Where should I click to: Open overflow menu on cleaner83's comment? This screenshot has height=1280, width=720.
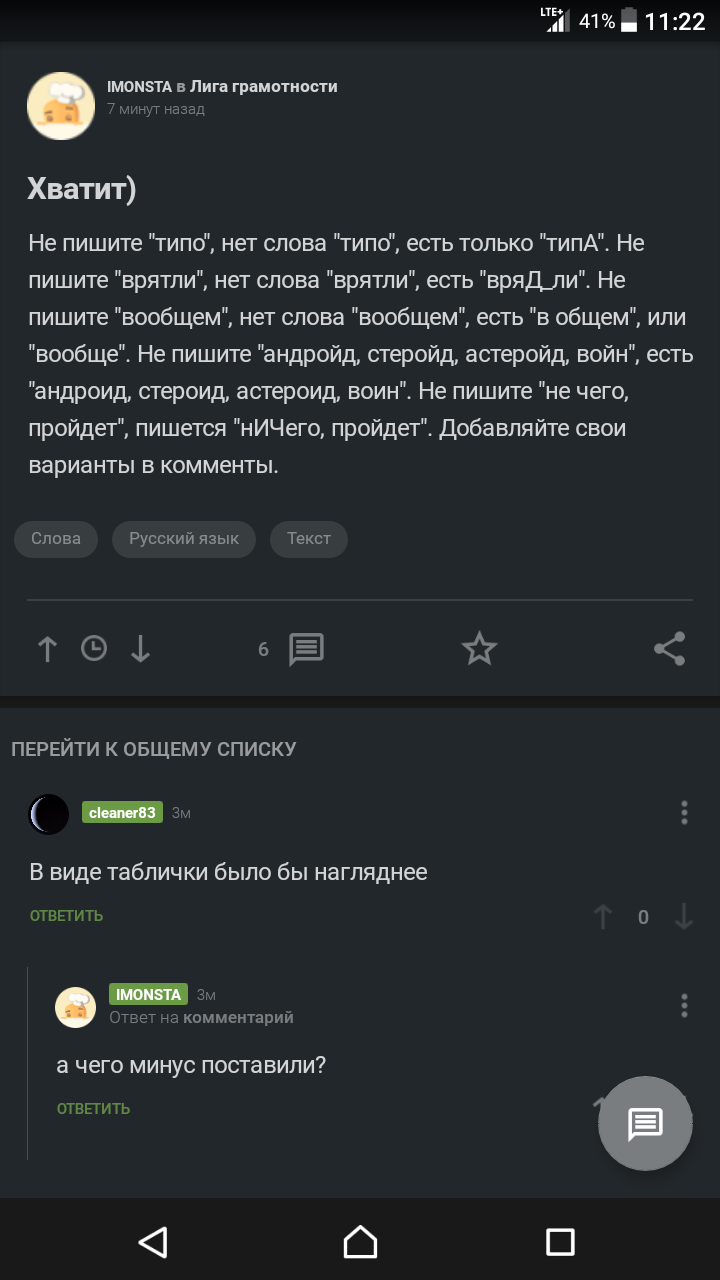[684, 812]
